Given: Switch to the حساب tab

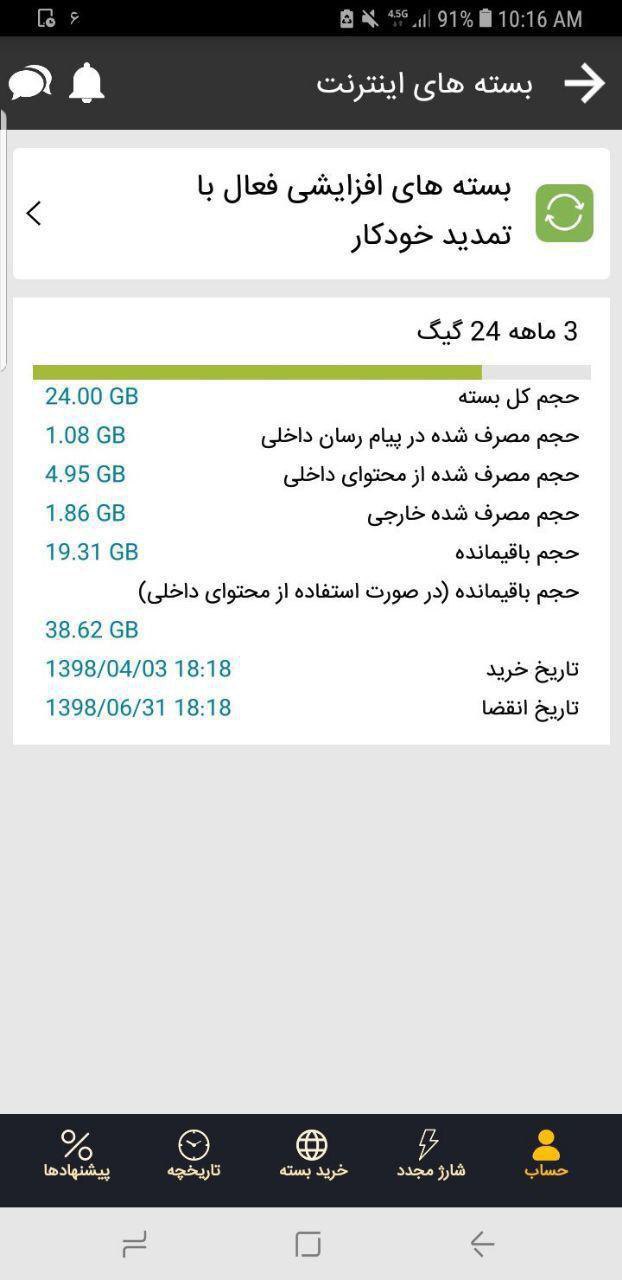Looking at the screenshot, I should (x=546, y=1154).
